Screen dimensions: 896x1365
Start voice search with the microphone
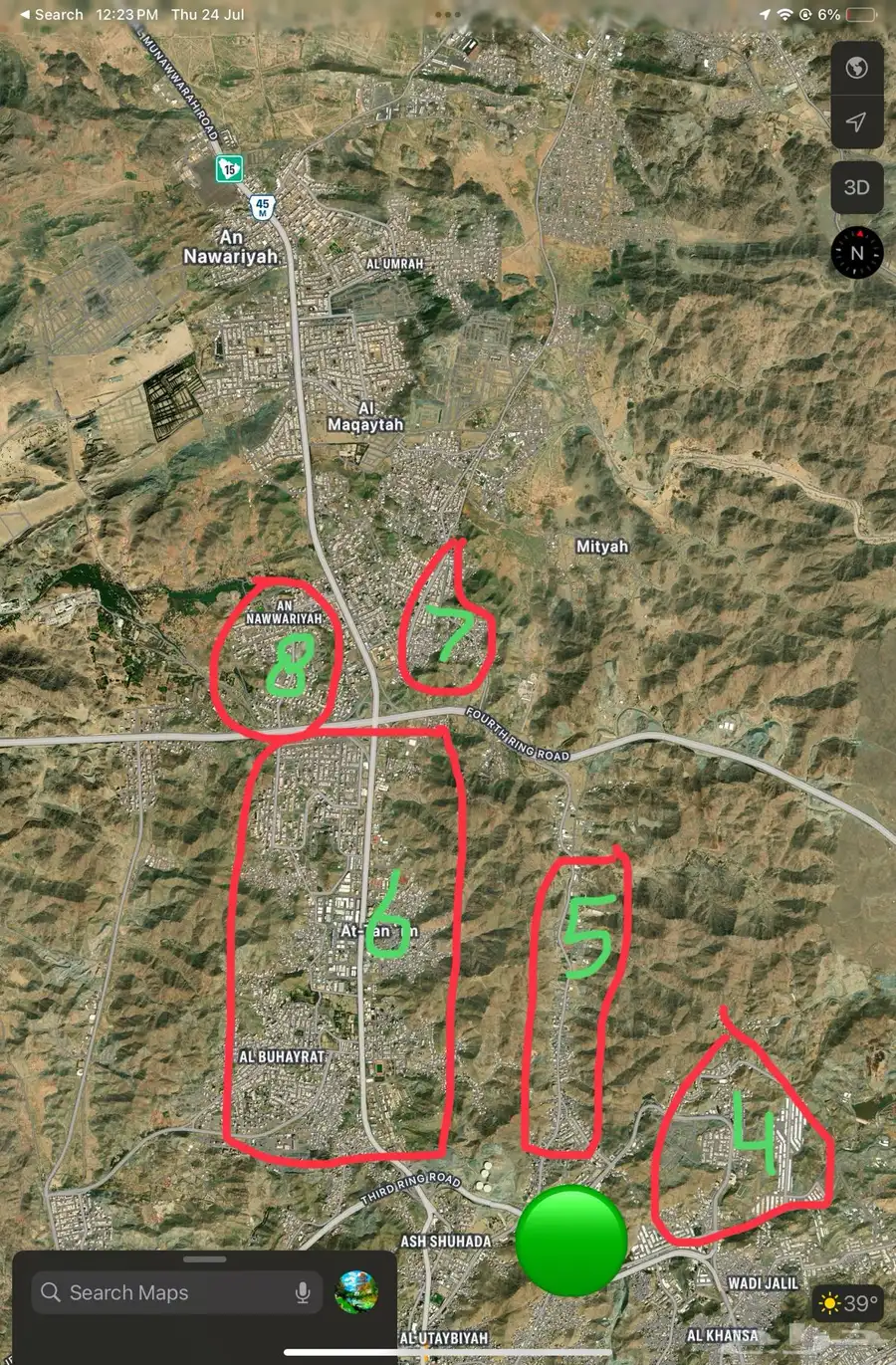[303, 1292]
